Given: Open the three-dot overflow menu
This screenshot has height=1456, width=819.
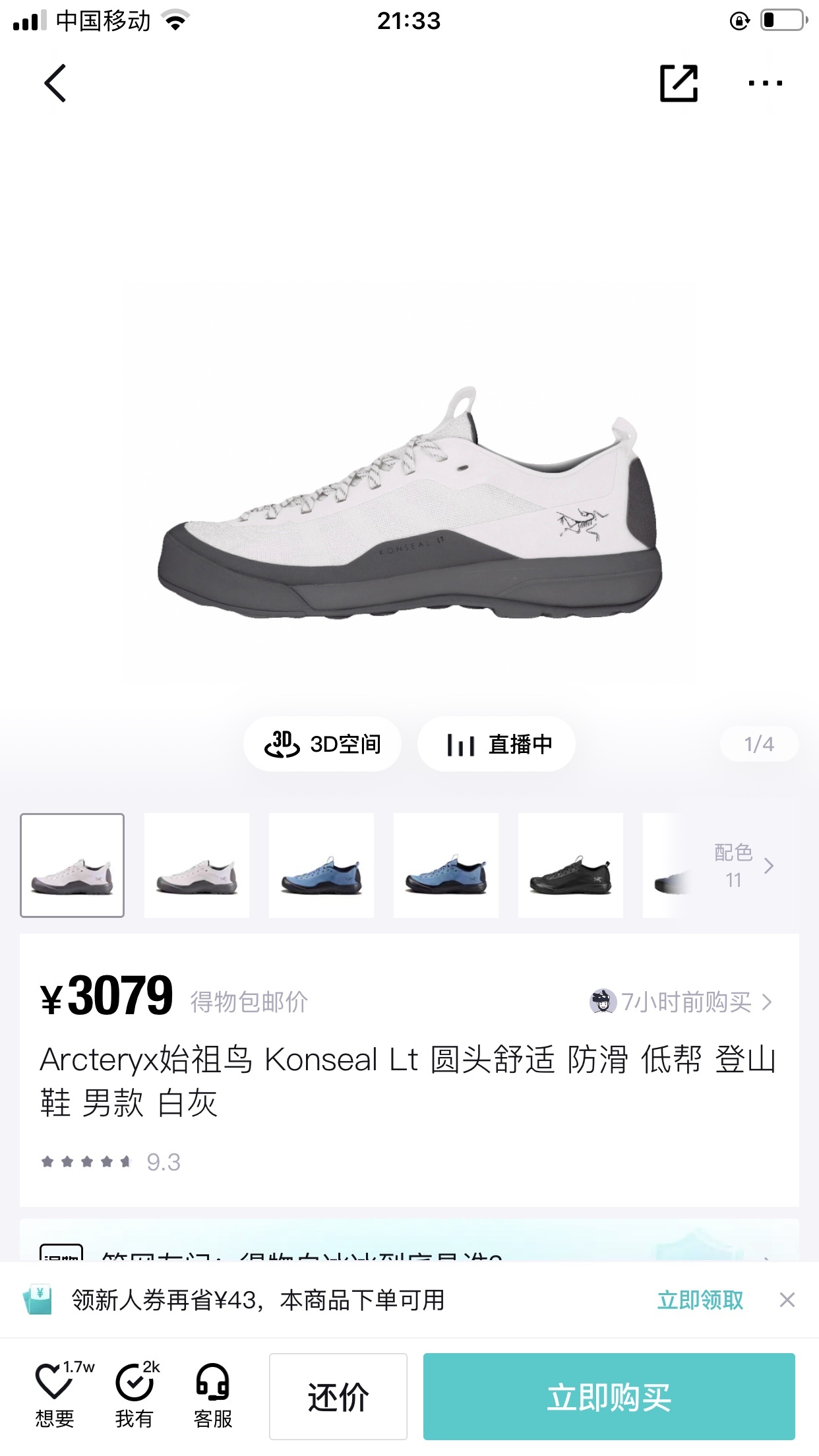Looking at the screenshot, I should pos(765,83).
